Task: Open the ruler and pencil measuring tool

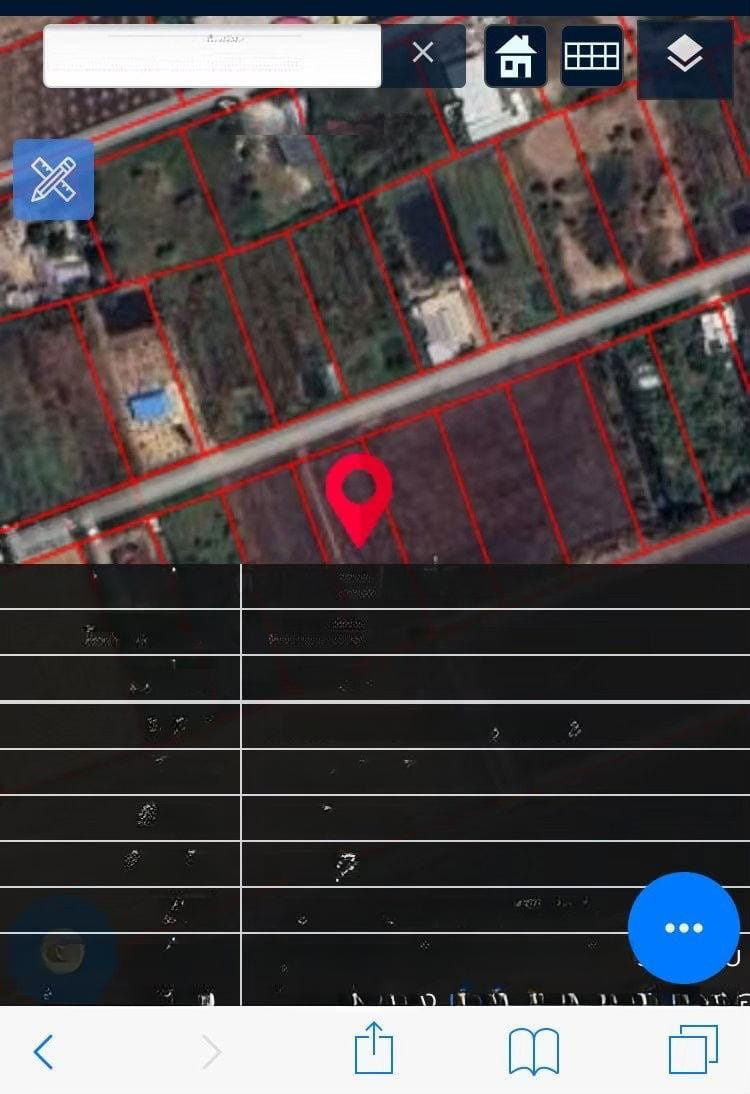Action: coord(54,180)
